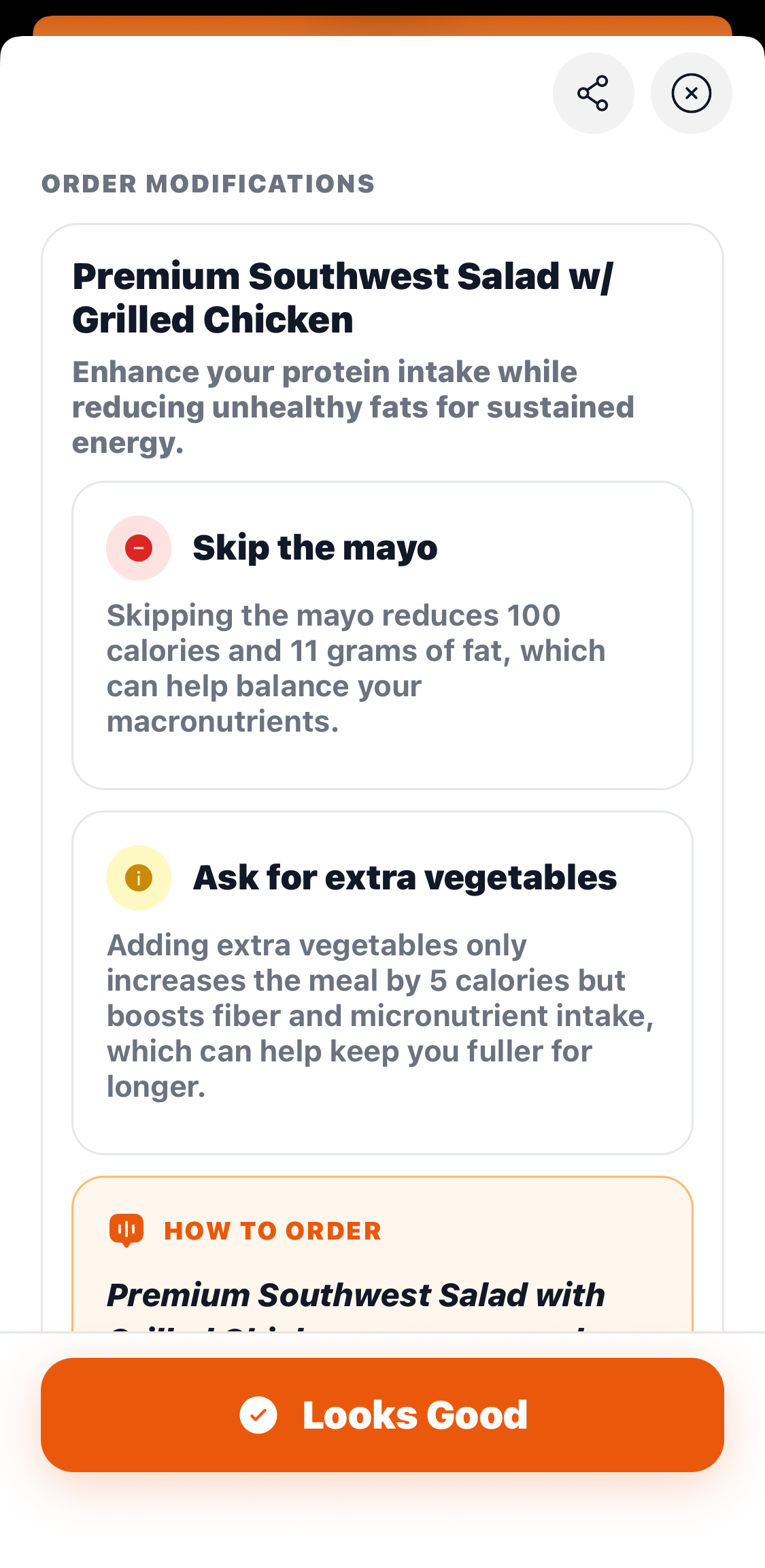Open the ORDER MODIFICATIONS section header
Viewport: 765px width, 1568px height.
(x=208, y=184)
